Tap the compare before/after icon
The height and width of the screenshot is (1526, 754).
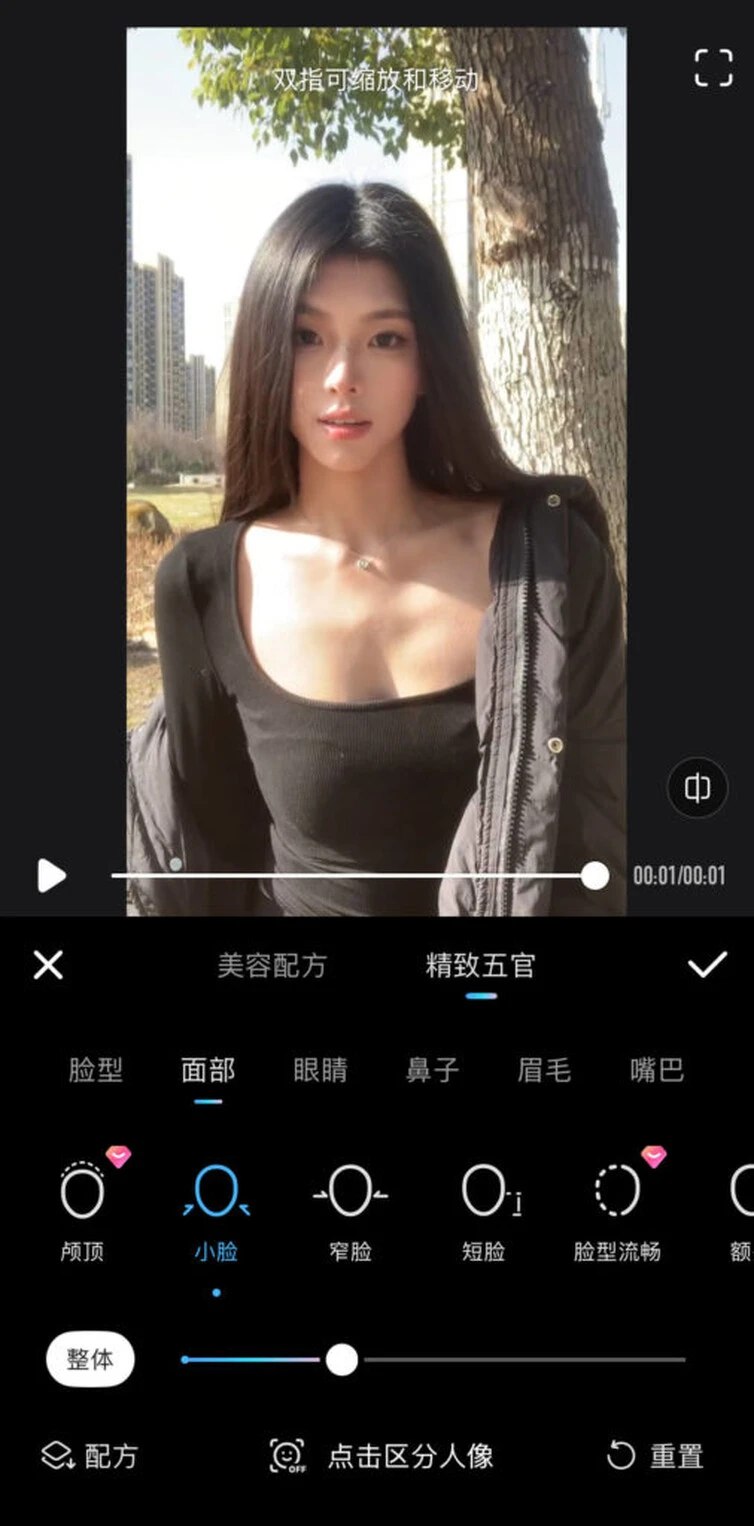tap(697, 788)
